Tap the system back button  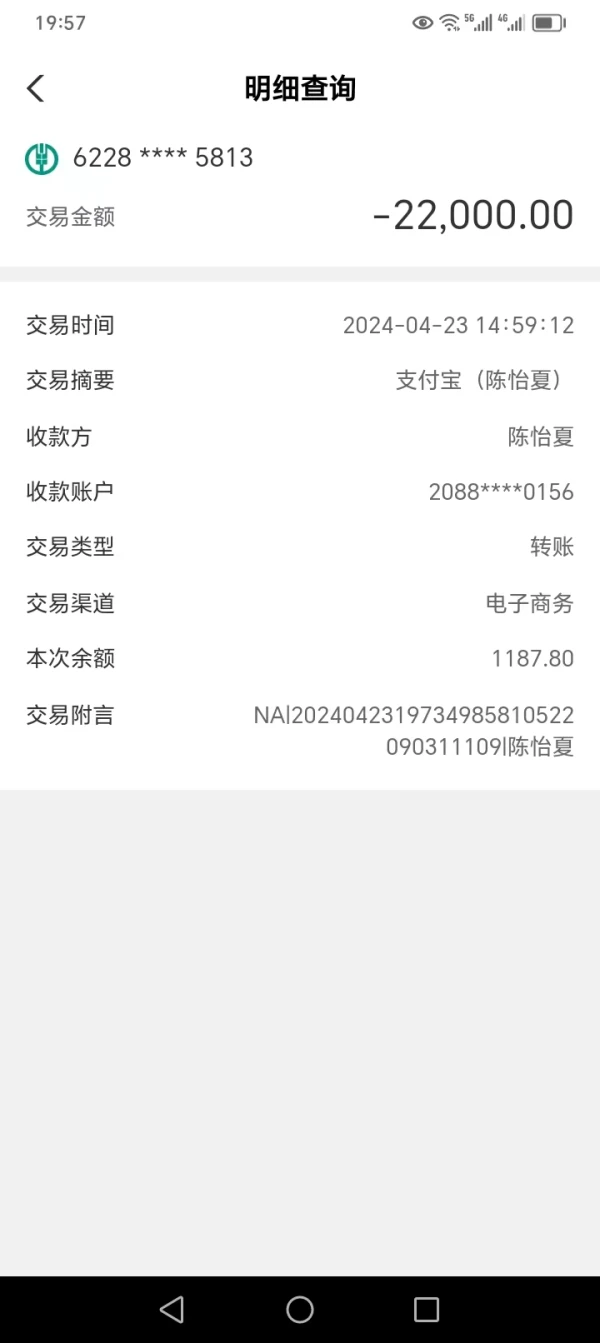pyautogui.click(x=172, y=1309)
